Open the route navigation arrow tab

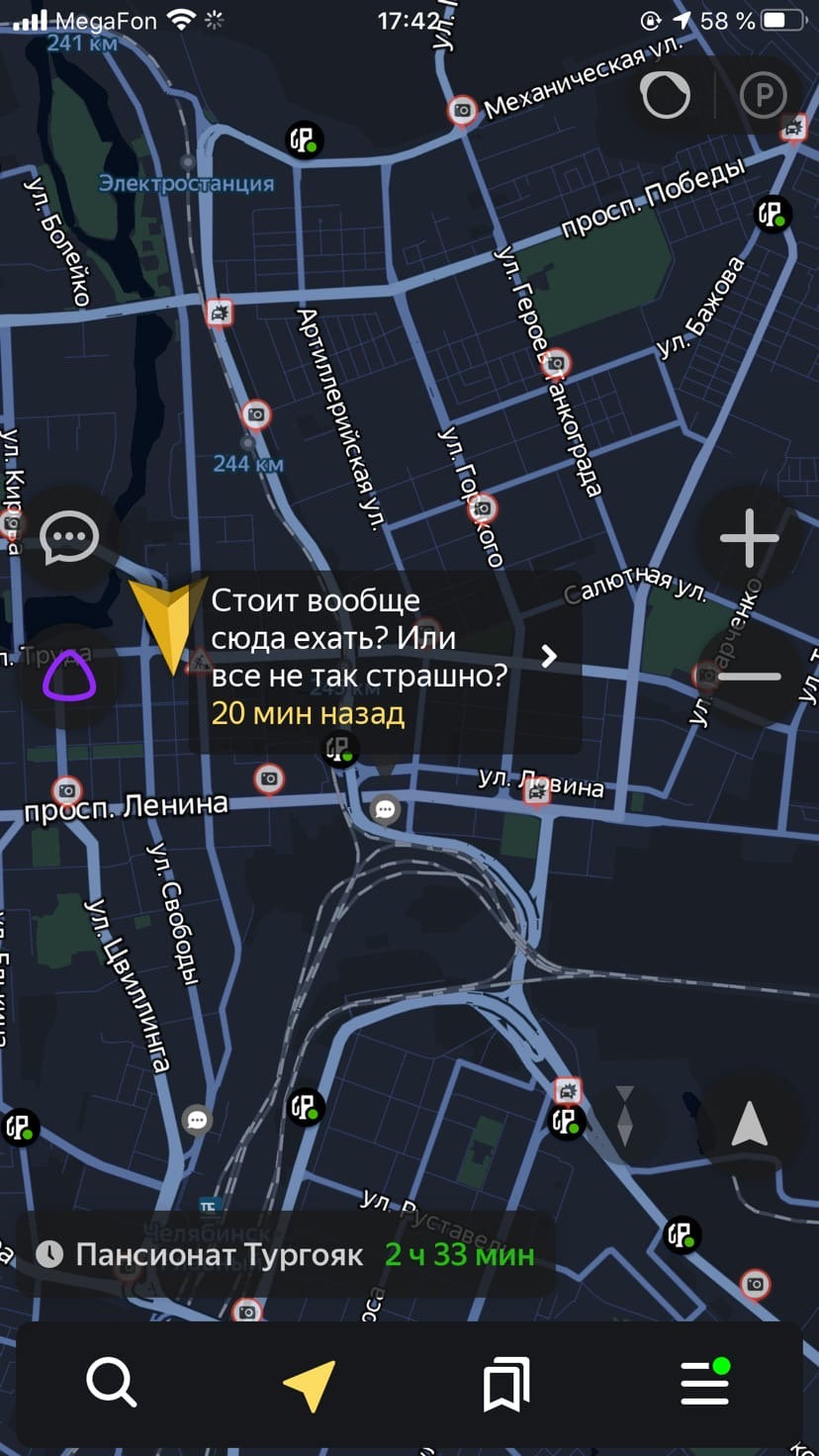(x=309, y=1384)
